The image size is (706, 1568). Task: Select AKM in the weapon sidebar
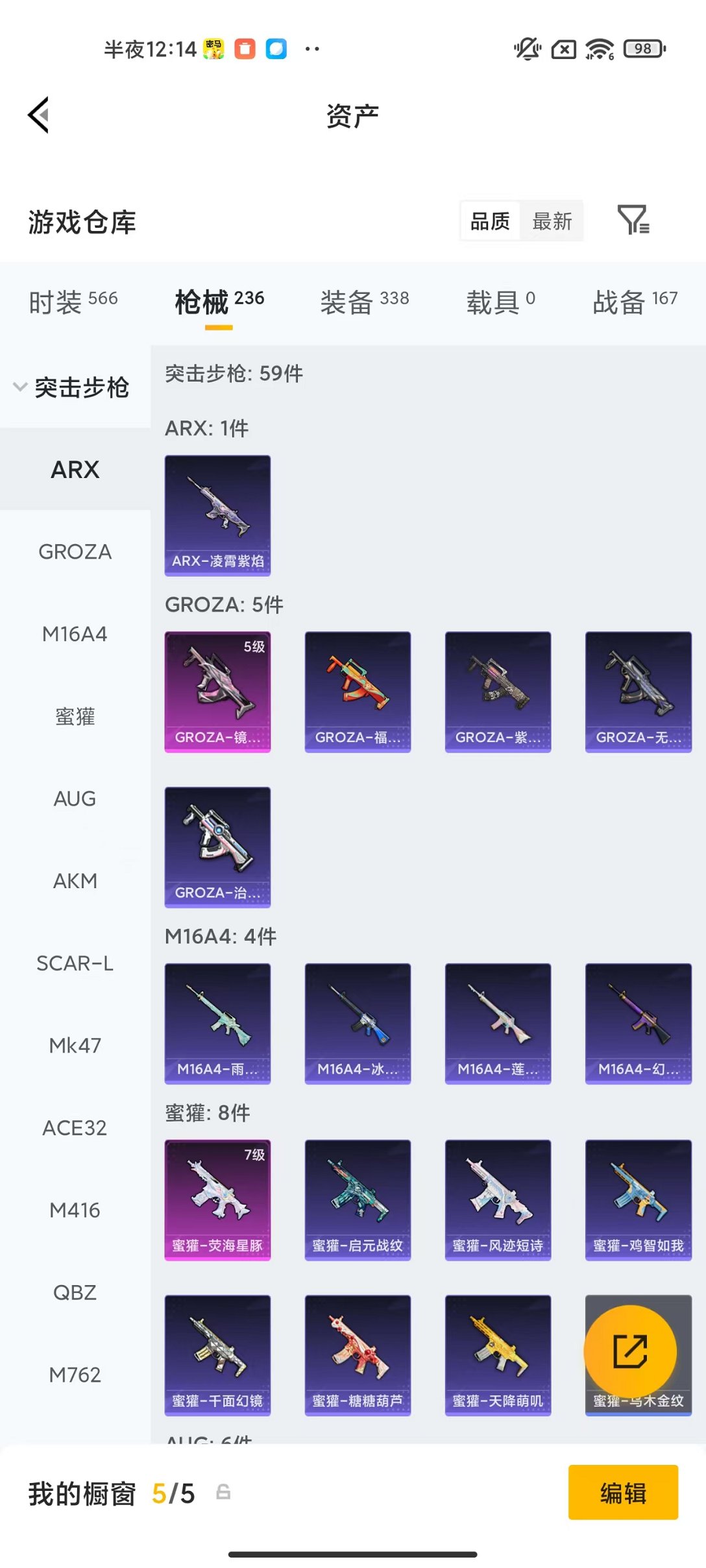click(x=75, y=881)
